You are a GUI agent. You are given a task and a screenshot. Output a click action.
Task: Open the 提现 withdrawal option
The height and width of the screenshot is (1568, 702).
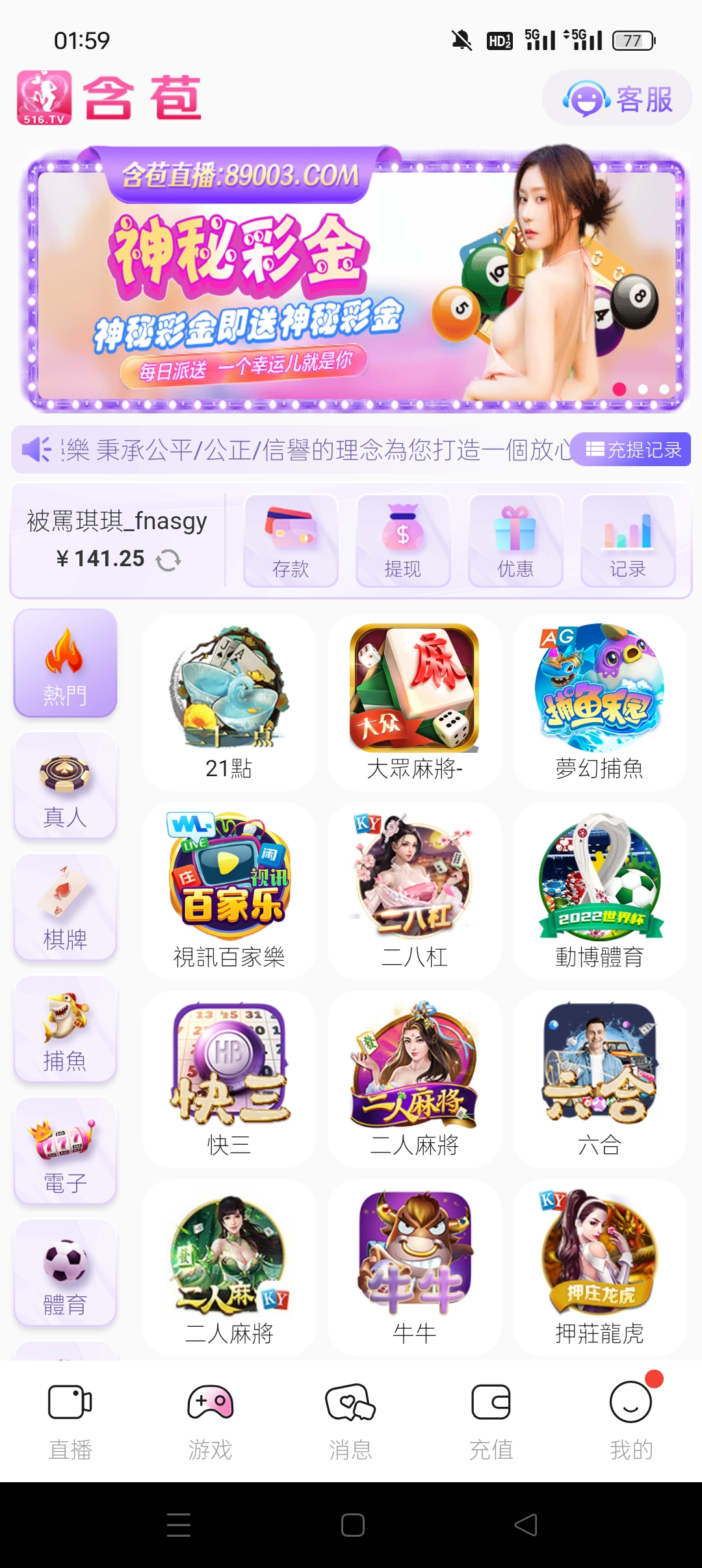[x=403, y=541]
